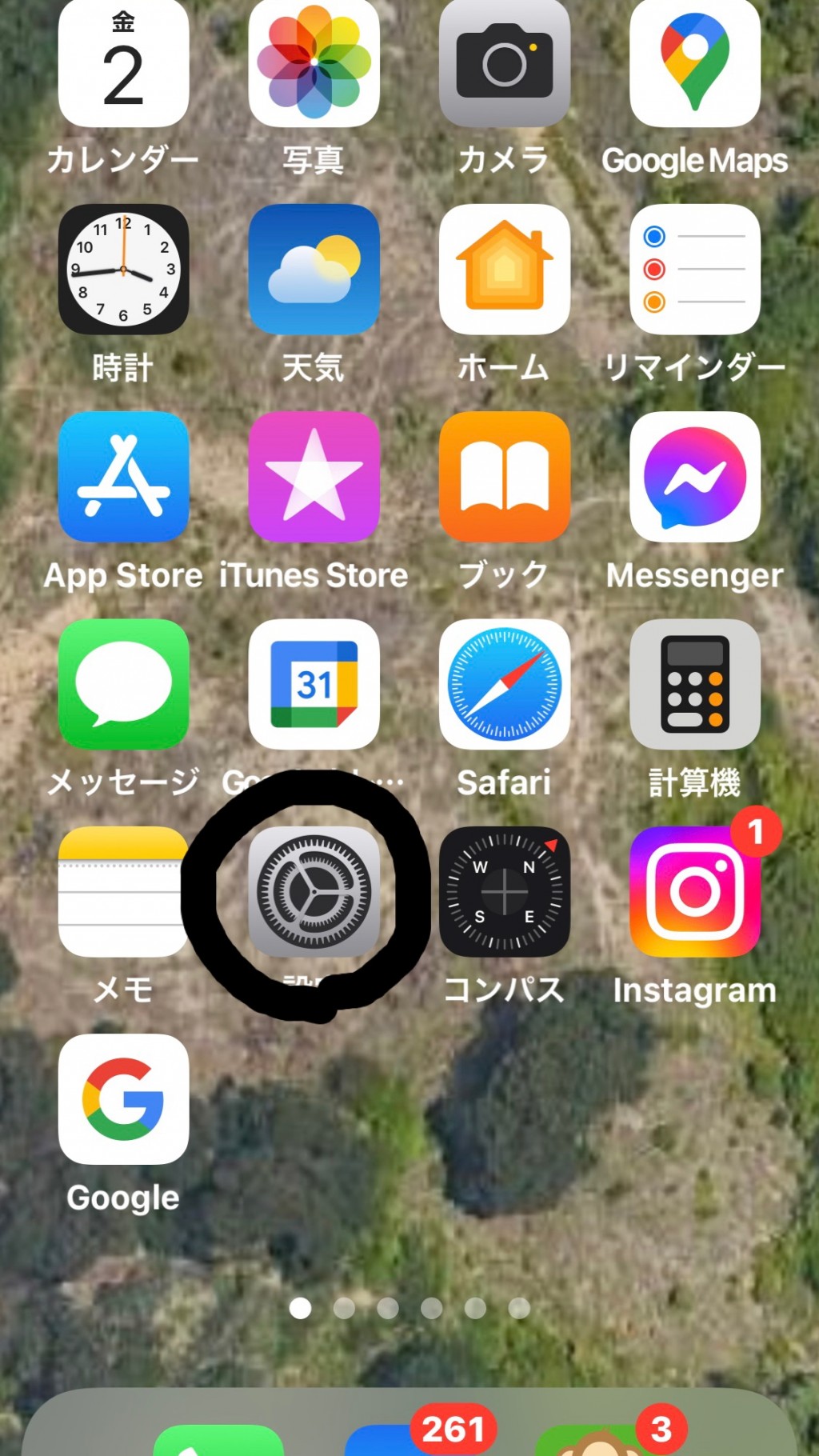Tap the circled Settings gear icon

(314, 891)
